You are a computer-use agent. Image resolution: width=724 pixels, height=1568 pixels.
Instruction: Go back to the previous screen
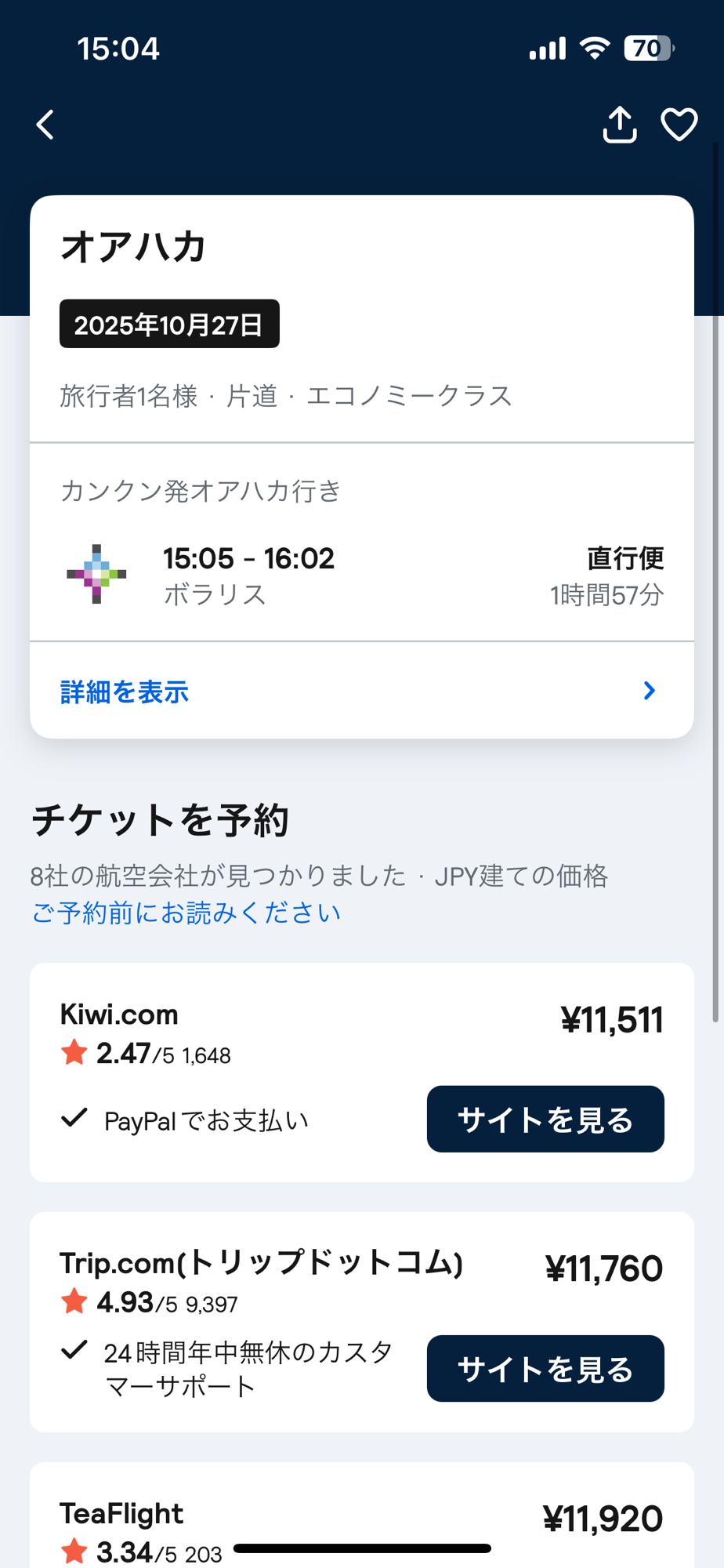(46, 125)
